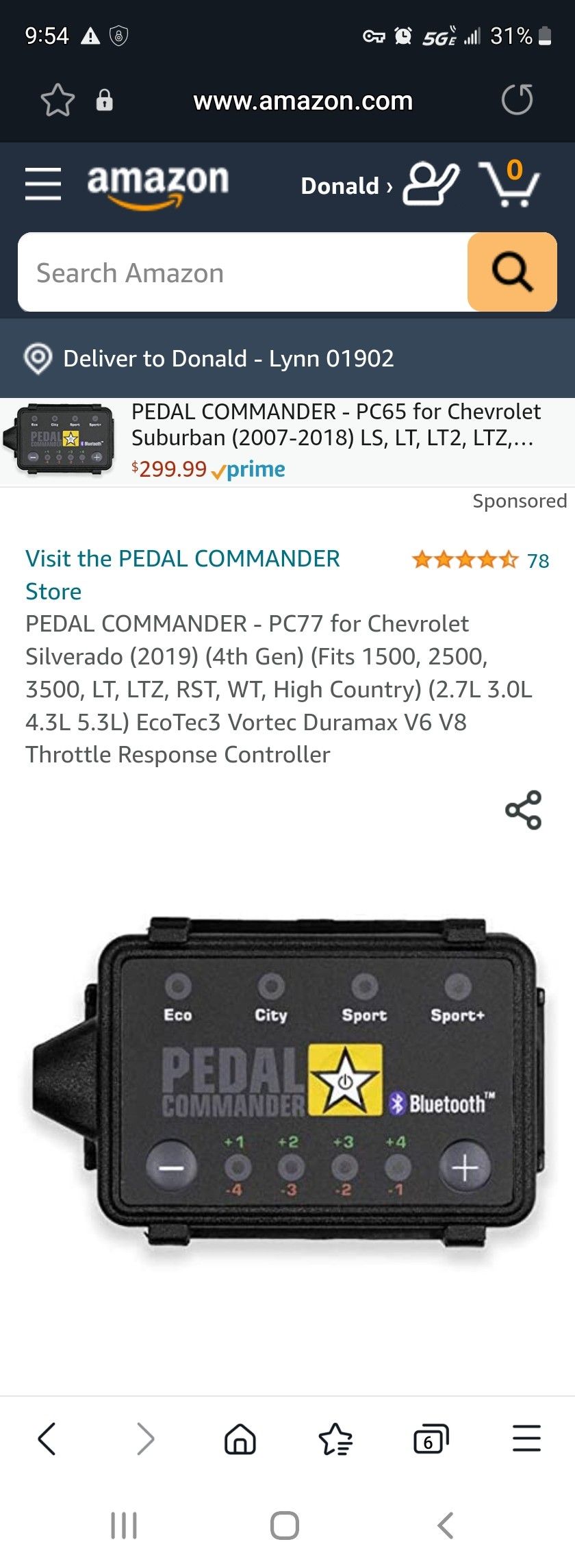Go back to the previous browser page
This screenshot has width=575, height=1568.
[47, 1439]
